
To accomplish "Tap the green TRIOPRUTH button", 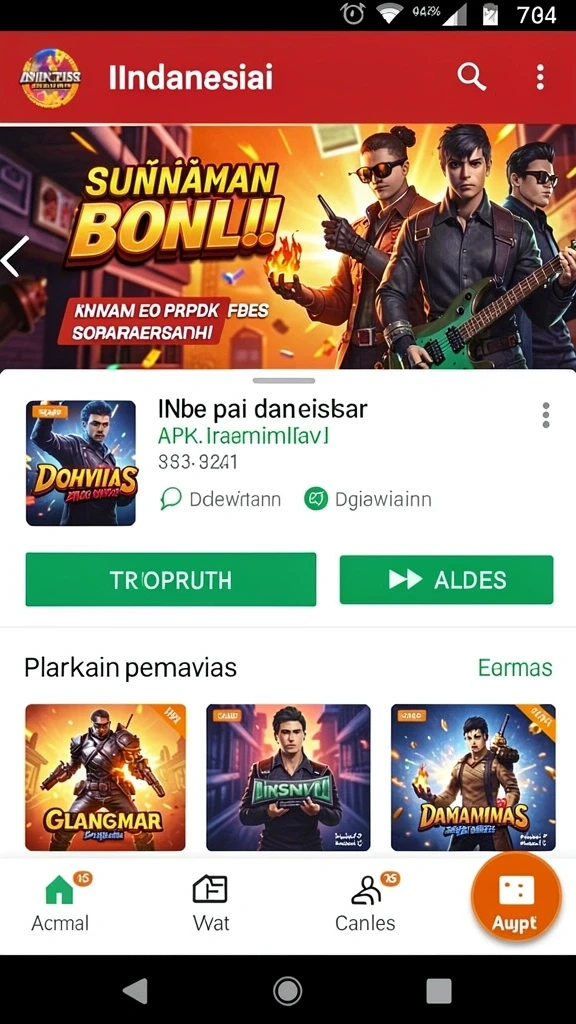I will (170, 579).
